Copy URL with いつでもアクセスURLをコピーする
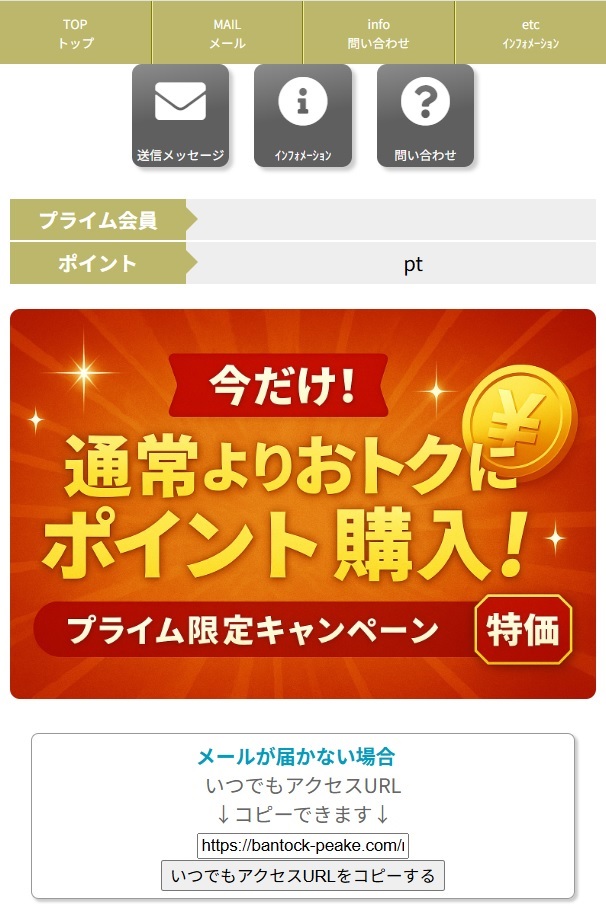Screen dimensions: 606x922 (x=302, y=876)
